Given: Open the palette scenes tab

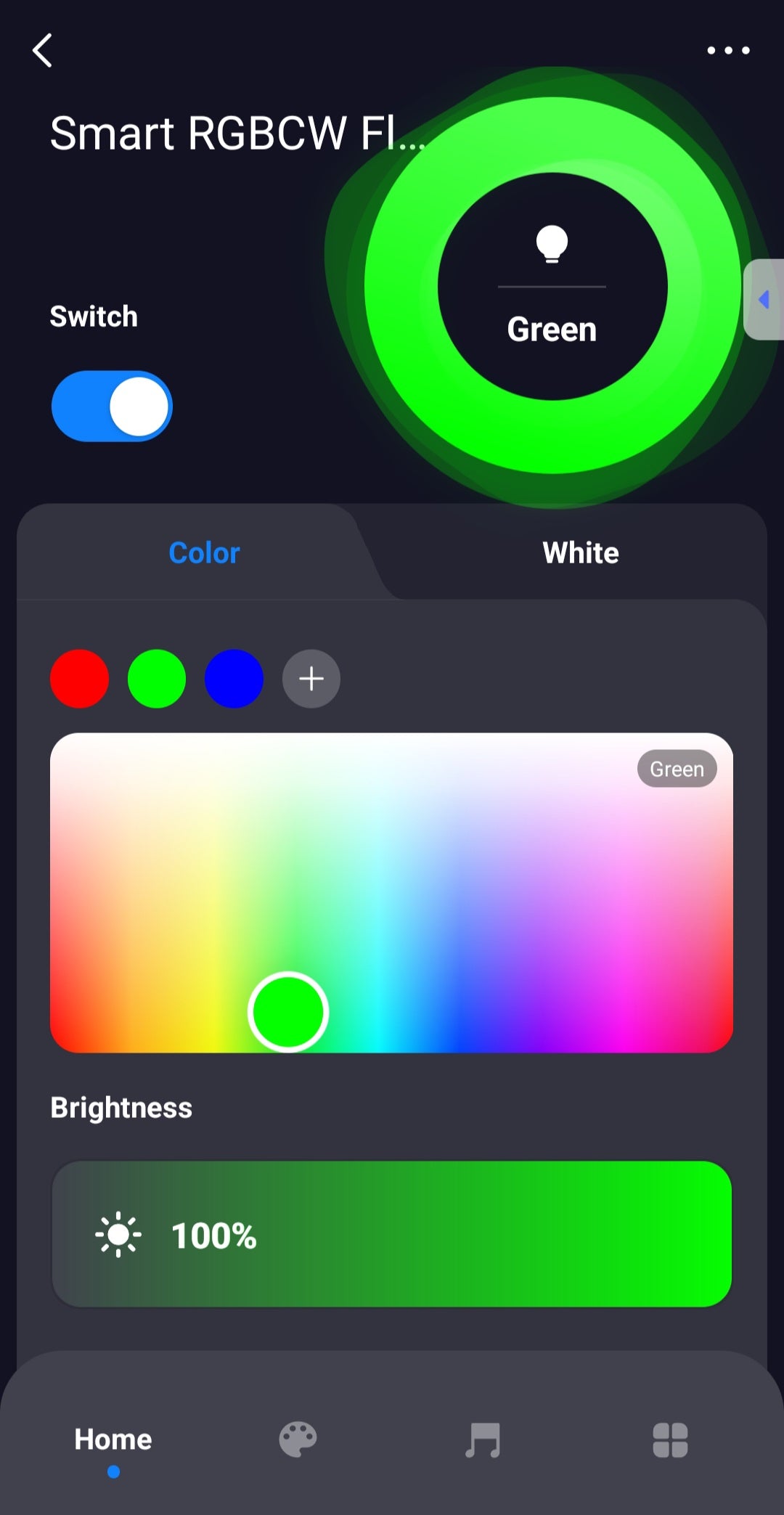Looking at the screenshot, I should pyautogui.click(x=298, y=1440).
